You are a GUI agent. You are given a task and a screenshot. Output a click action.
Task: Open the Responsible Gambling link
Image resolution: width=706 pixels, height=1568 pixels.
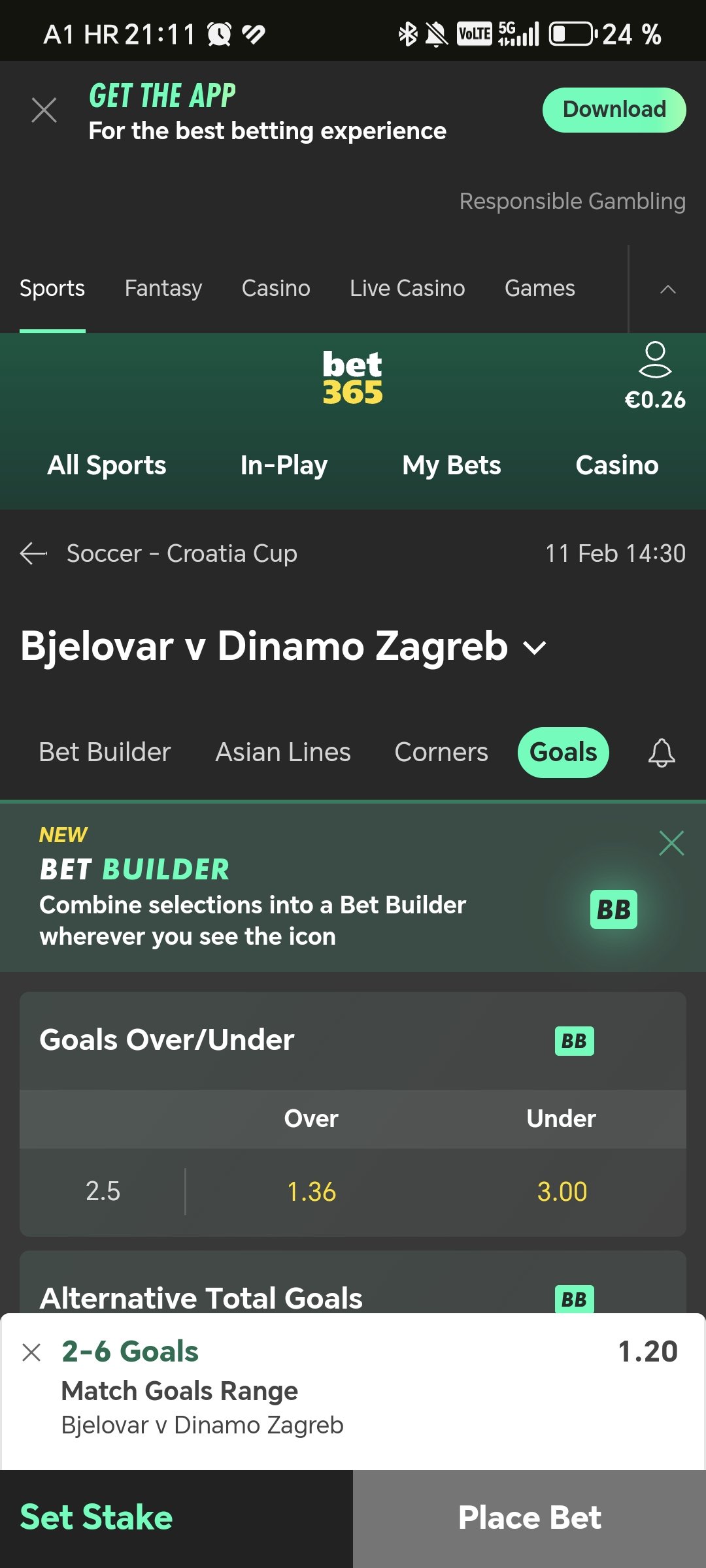[572, 201]
